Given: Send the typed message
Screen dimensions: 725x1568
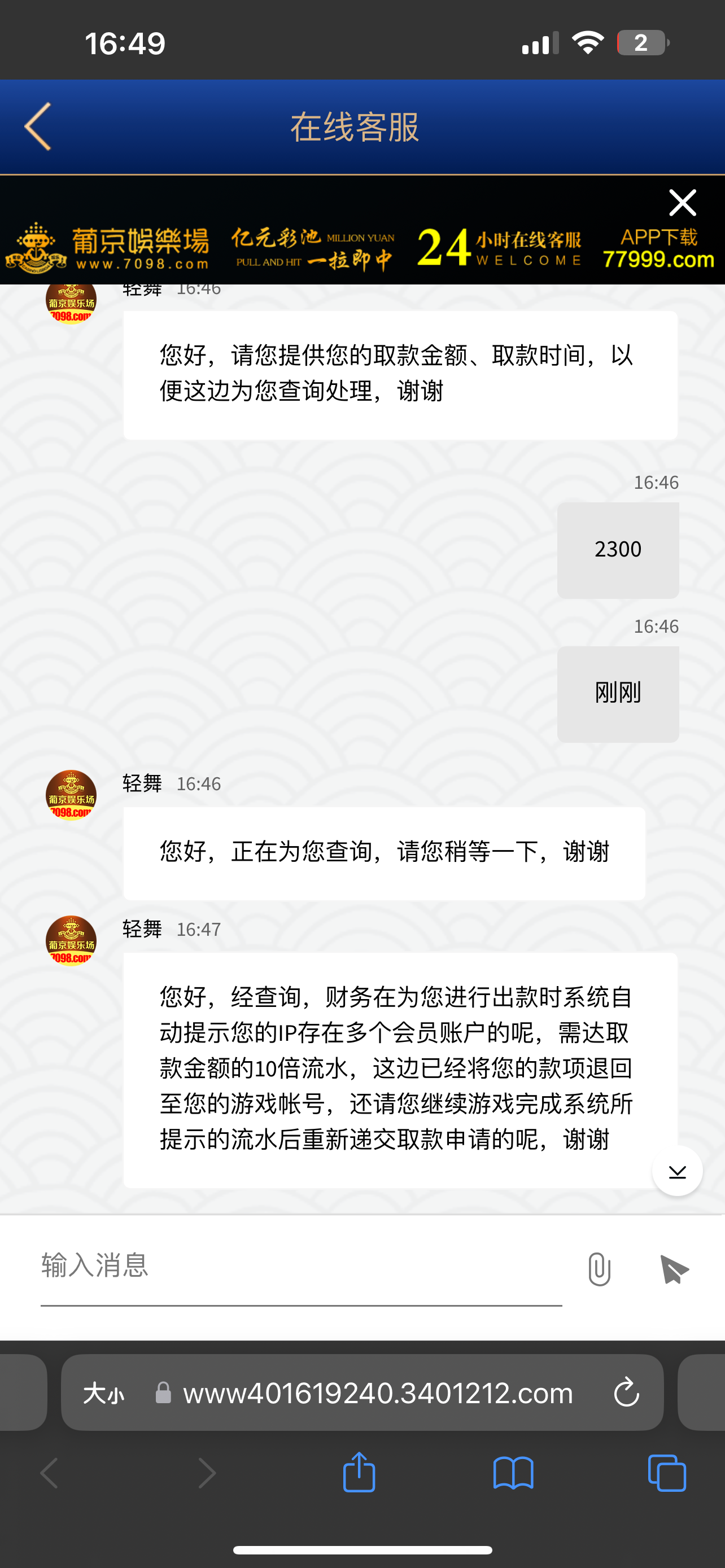Looking at the screenshot, I should click(x=674, y=1270).
